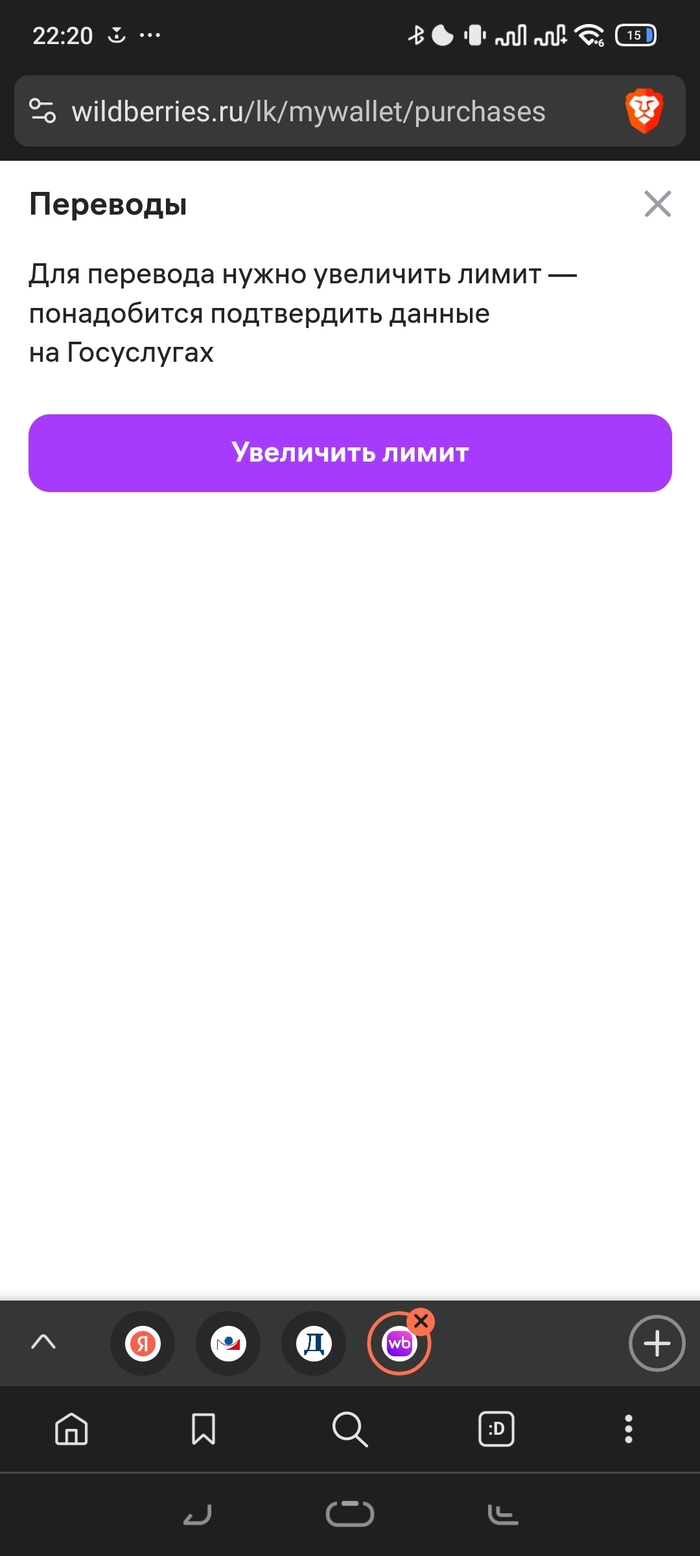This screenshot has height=1556, width=700.
Task: Go to the system home screen
Action: coord(349,1515)
